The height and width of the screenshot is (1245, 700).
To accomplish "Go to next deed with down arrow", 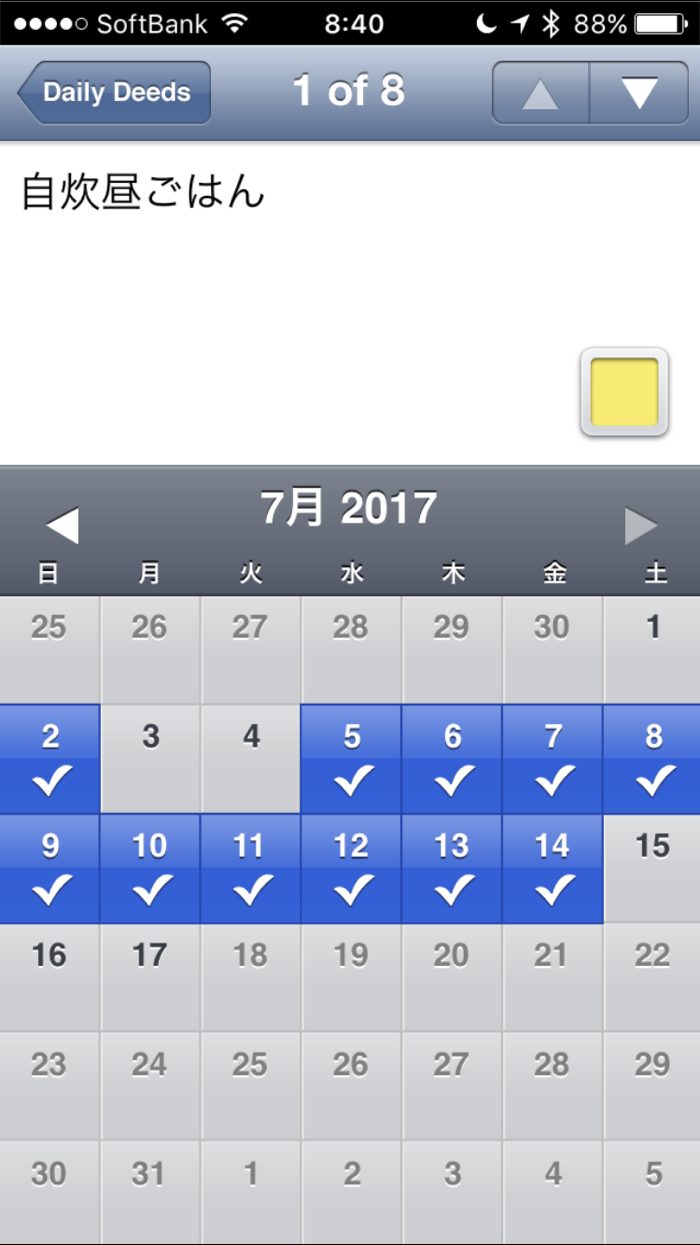I will coord(639,93).
